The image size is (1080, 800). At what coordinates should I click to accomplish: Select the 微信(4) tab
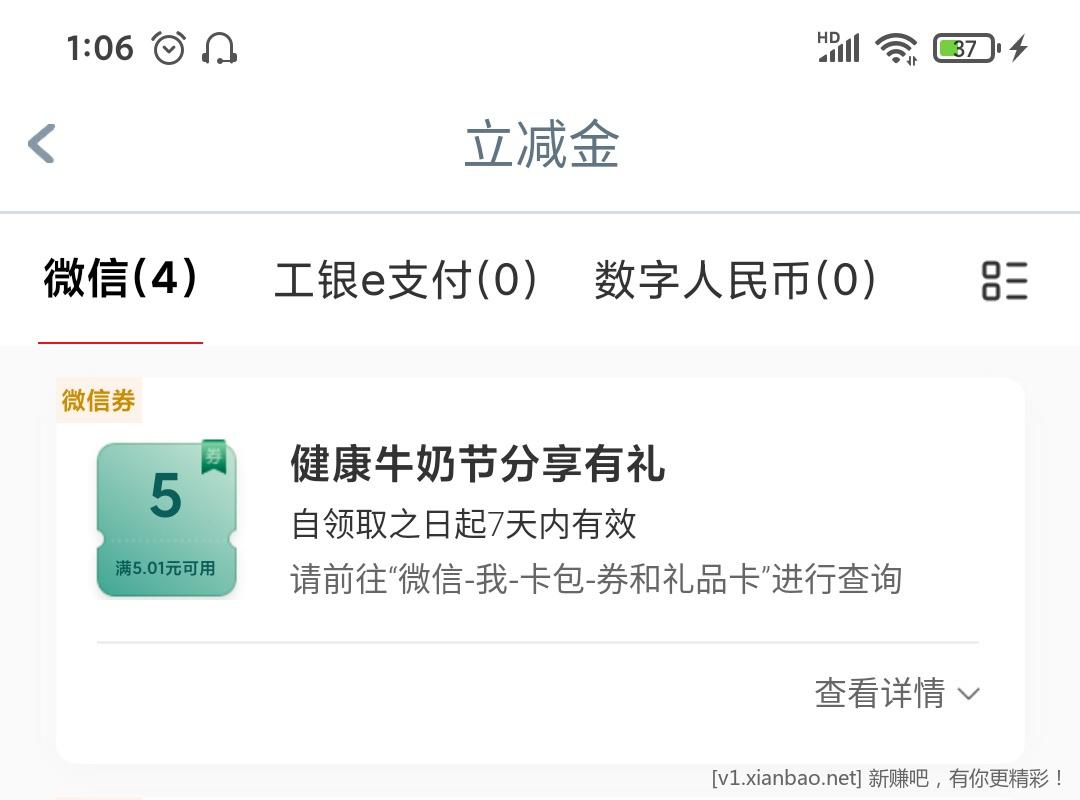click(121, 279)
